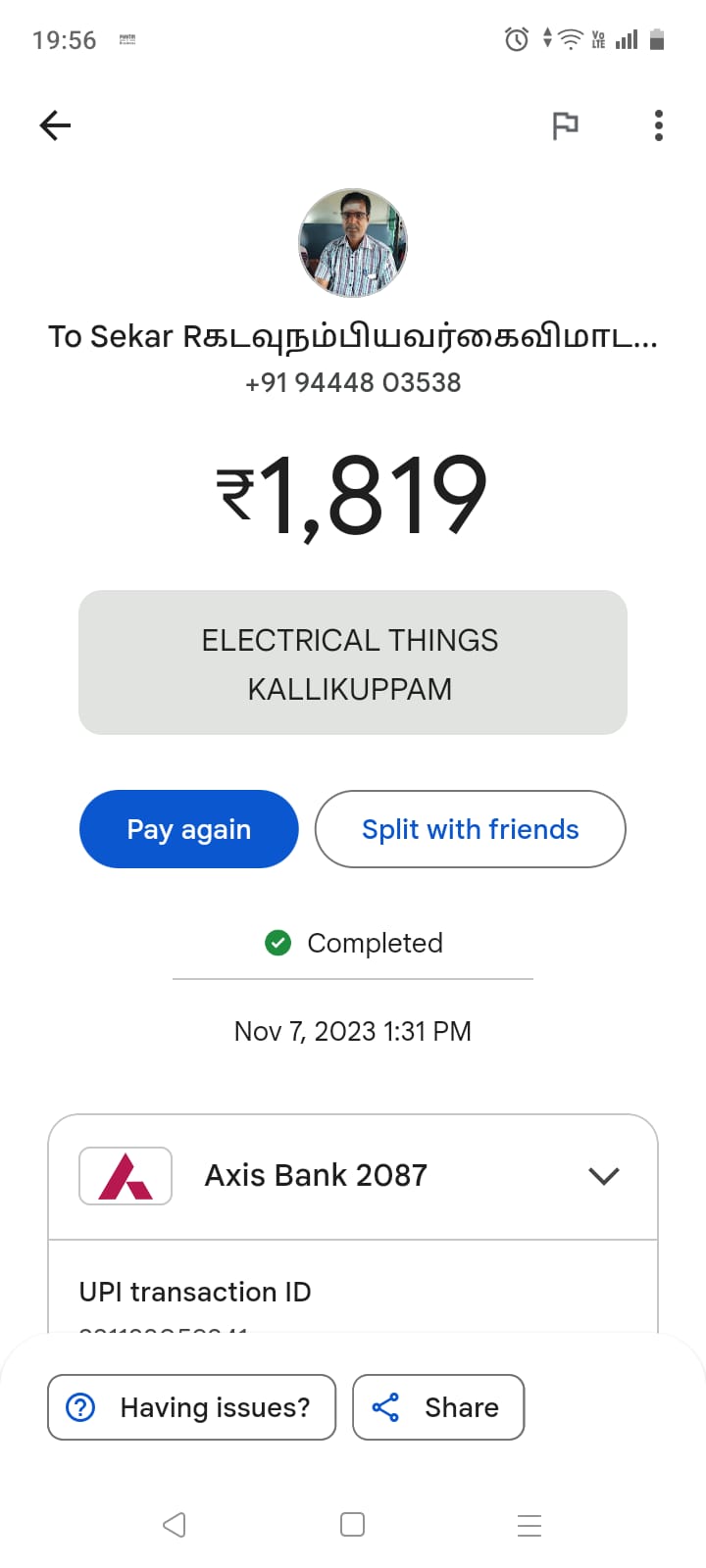Report this transaction with the flag icon

(565, 125)
